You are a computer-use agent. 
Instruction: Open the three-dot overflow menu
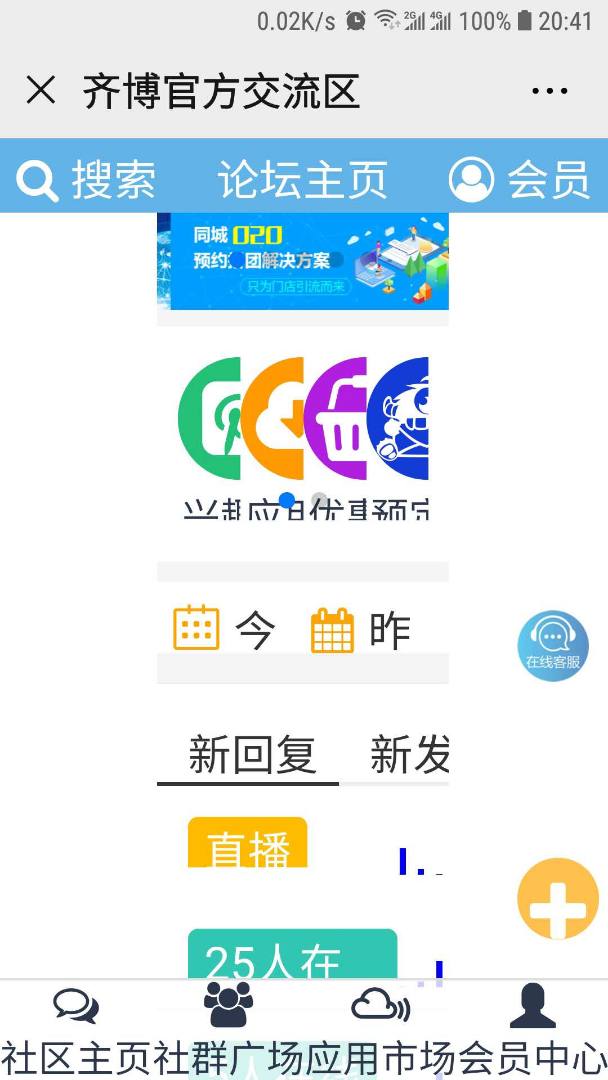tap(549, 92)
